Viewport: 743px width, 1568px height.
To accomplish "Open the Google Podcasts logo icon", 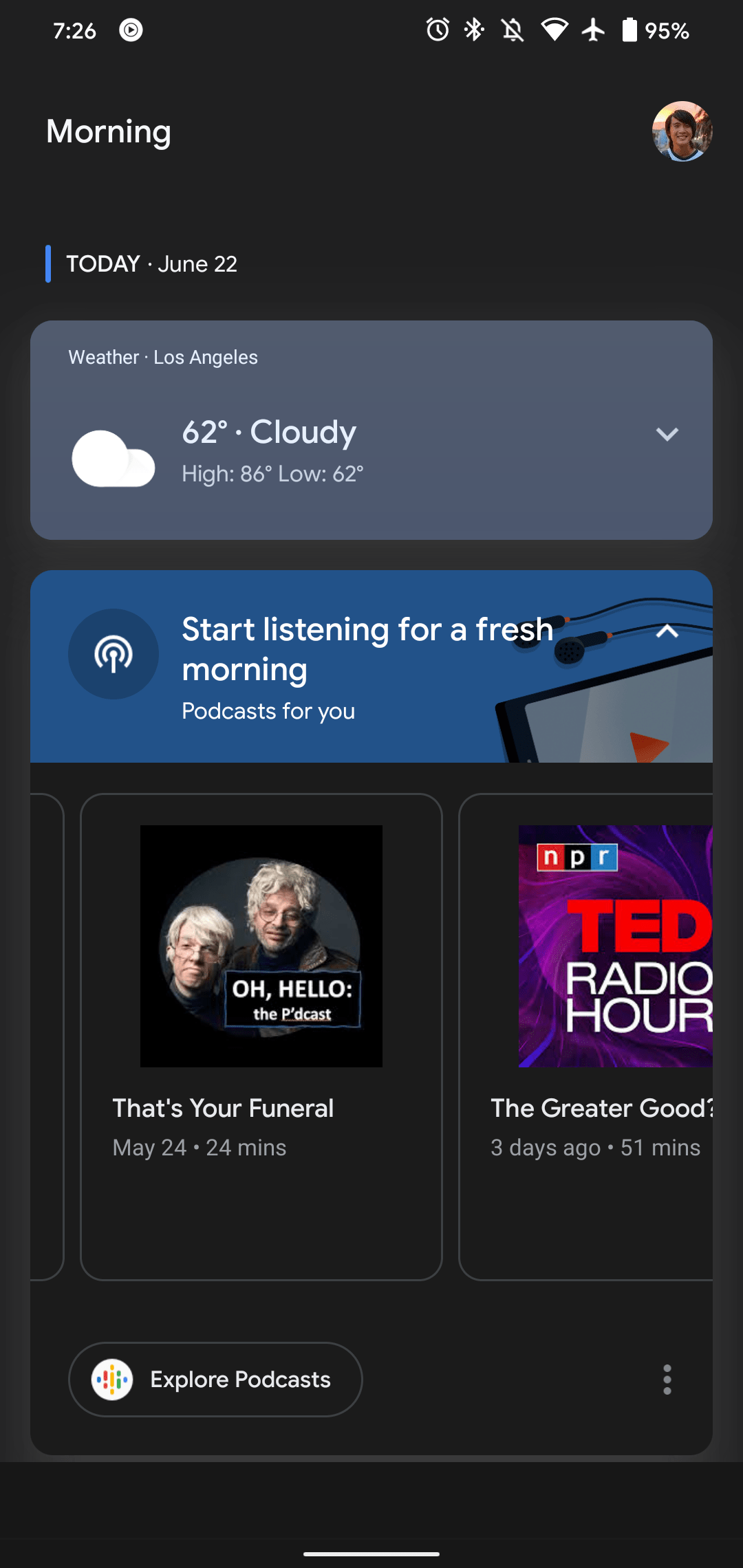I will pos(113,1380).
